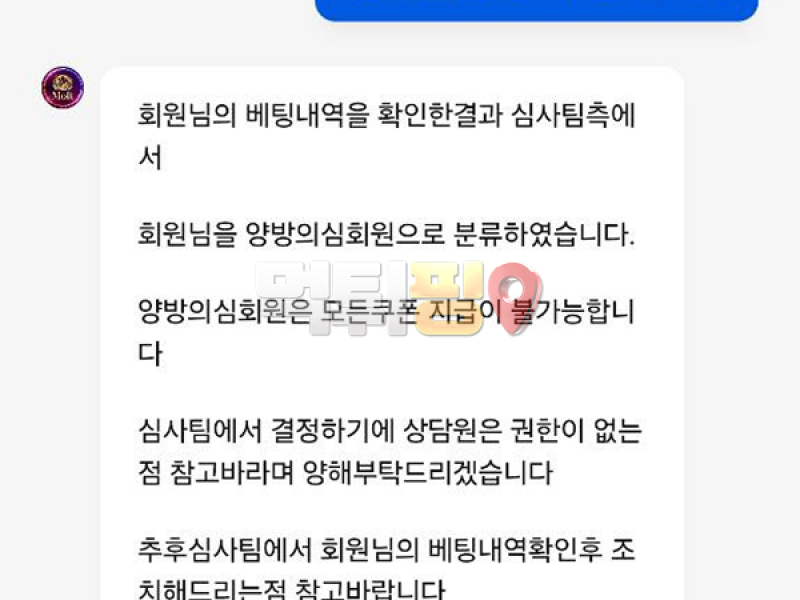Open the support agent's profile avatar
800x600 pixels.
coord(62,88)
